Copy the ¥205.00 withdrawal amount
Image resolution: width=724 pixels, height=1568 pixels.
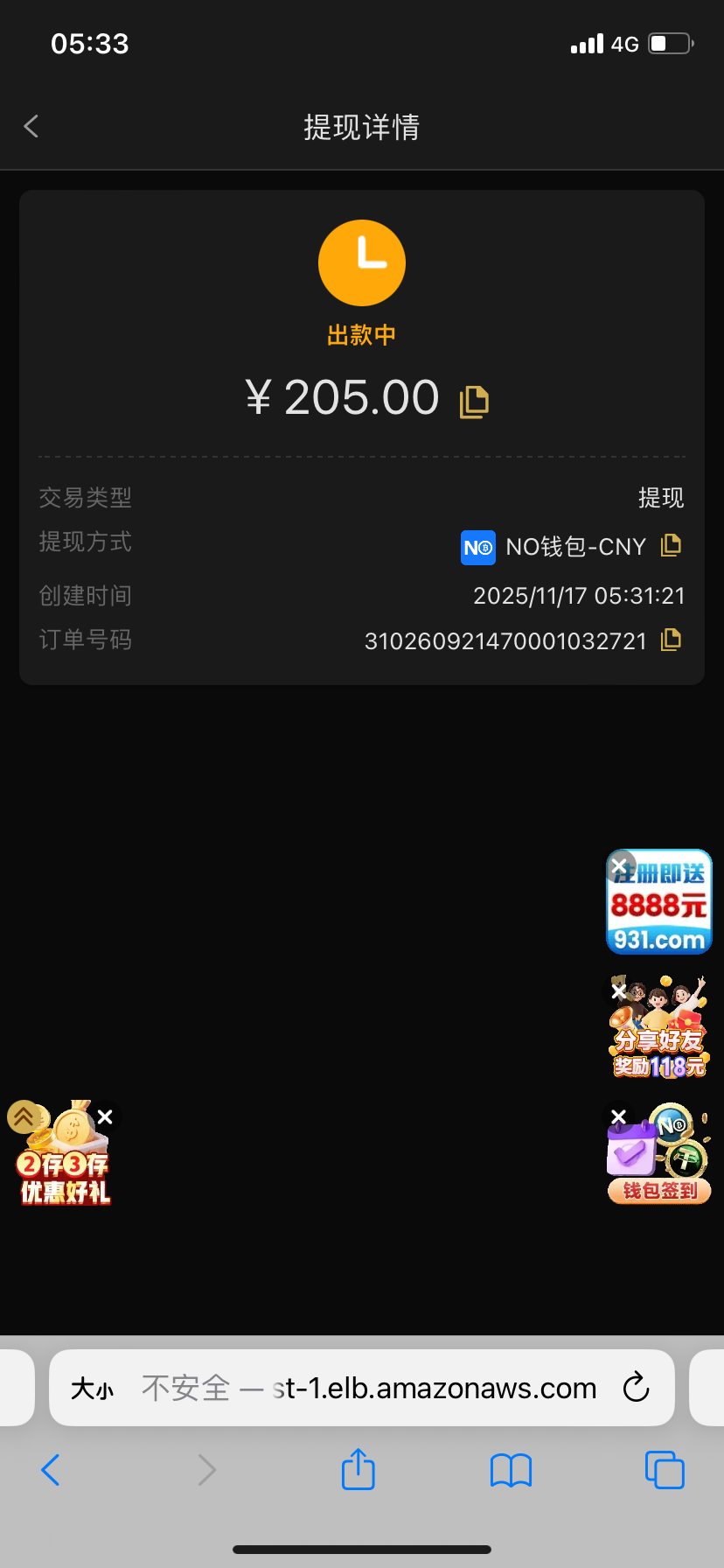tap(474, 401)
